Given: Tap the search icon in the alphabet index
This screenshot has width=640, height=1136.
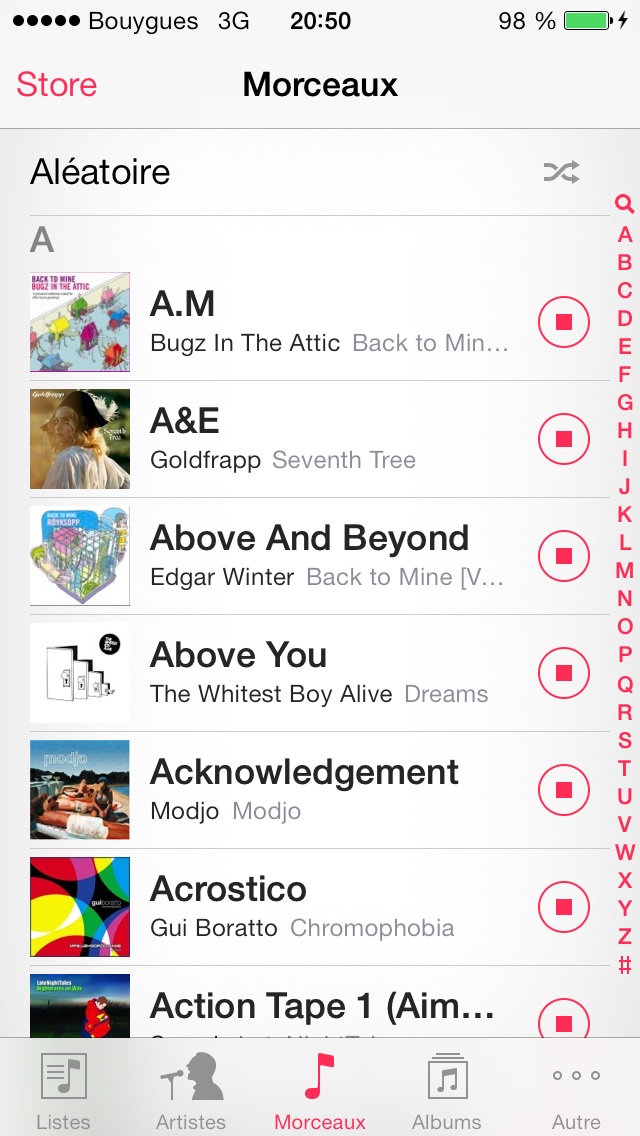Looking at the screenshot, I should click(624, 204).
